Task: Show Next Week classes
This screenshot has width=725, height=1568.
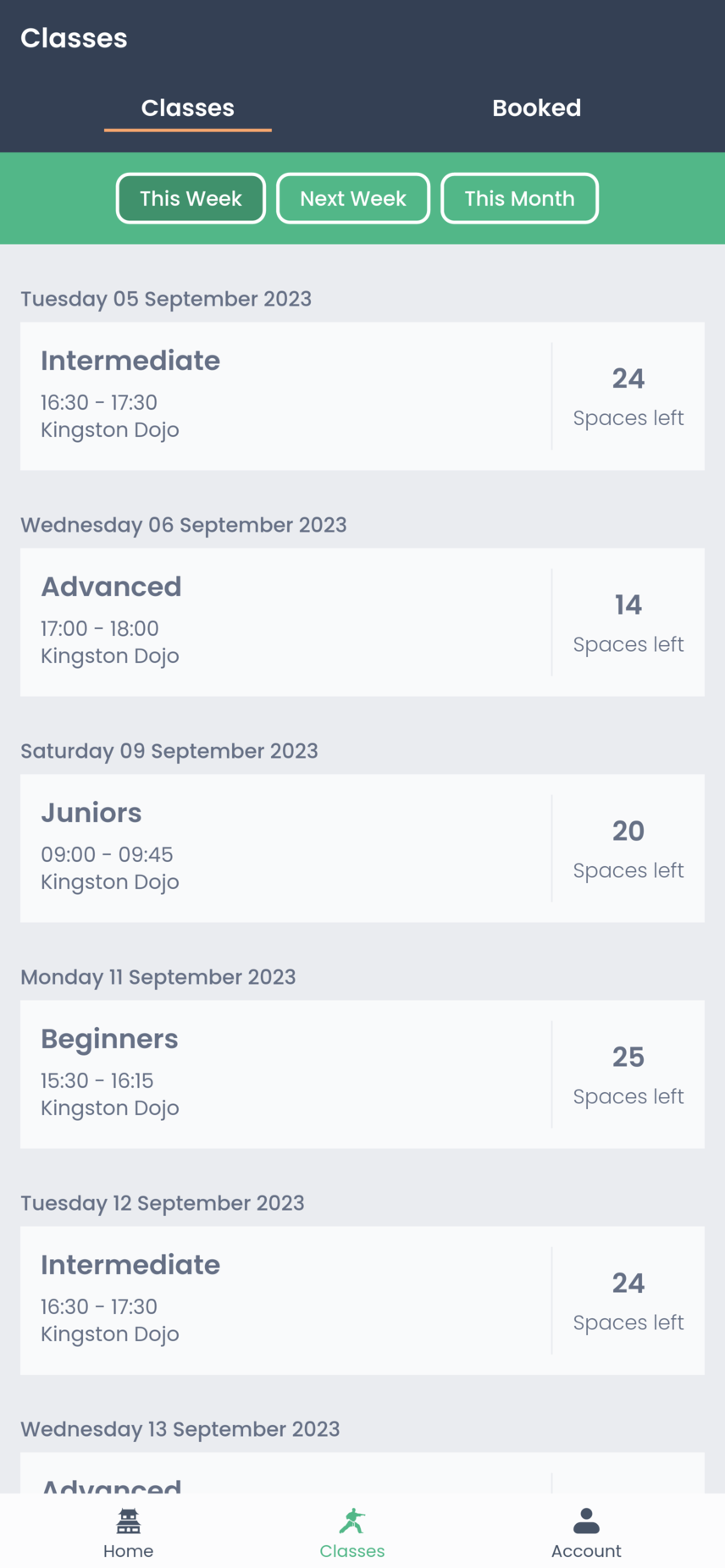Action: (353, 199)
